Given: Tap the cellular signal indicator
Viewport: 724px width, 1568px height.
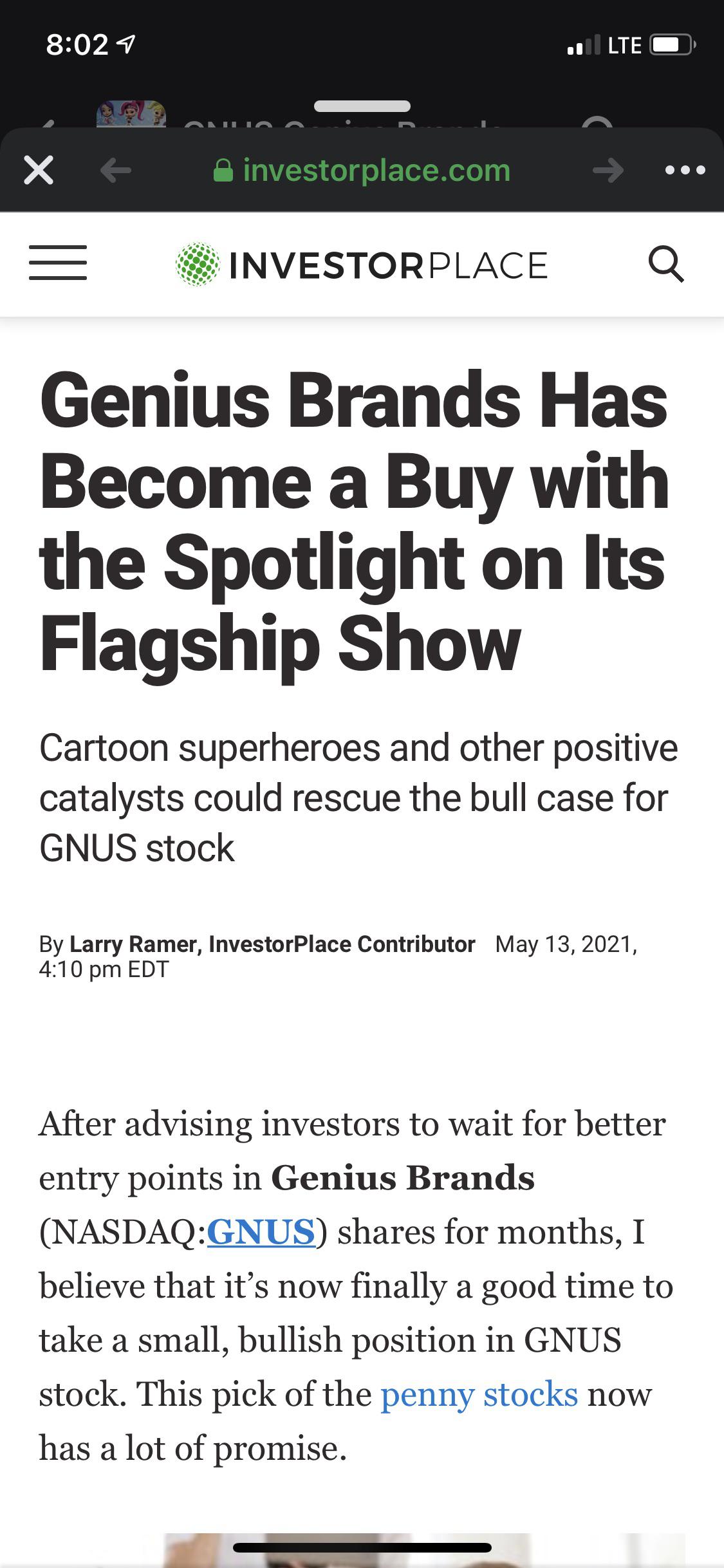Looking at the screenshot, I should click(x=584, y=44).
